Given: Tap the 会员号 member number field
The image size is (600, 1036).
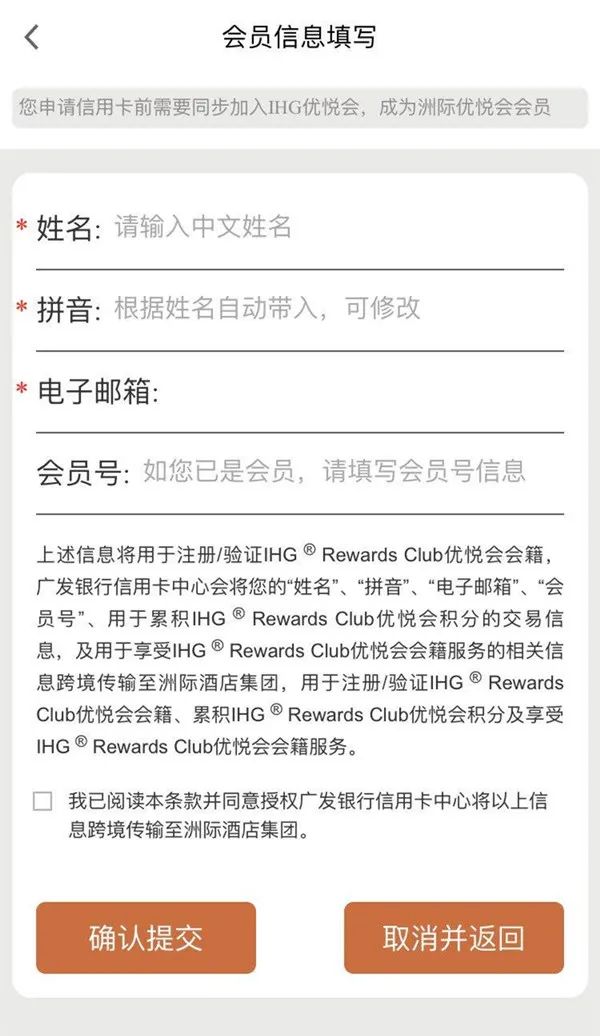Looking at the screenshot, I should [350, 472].
